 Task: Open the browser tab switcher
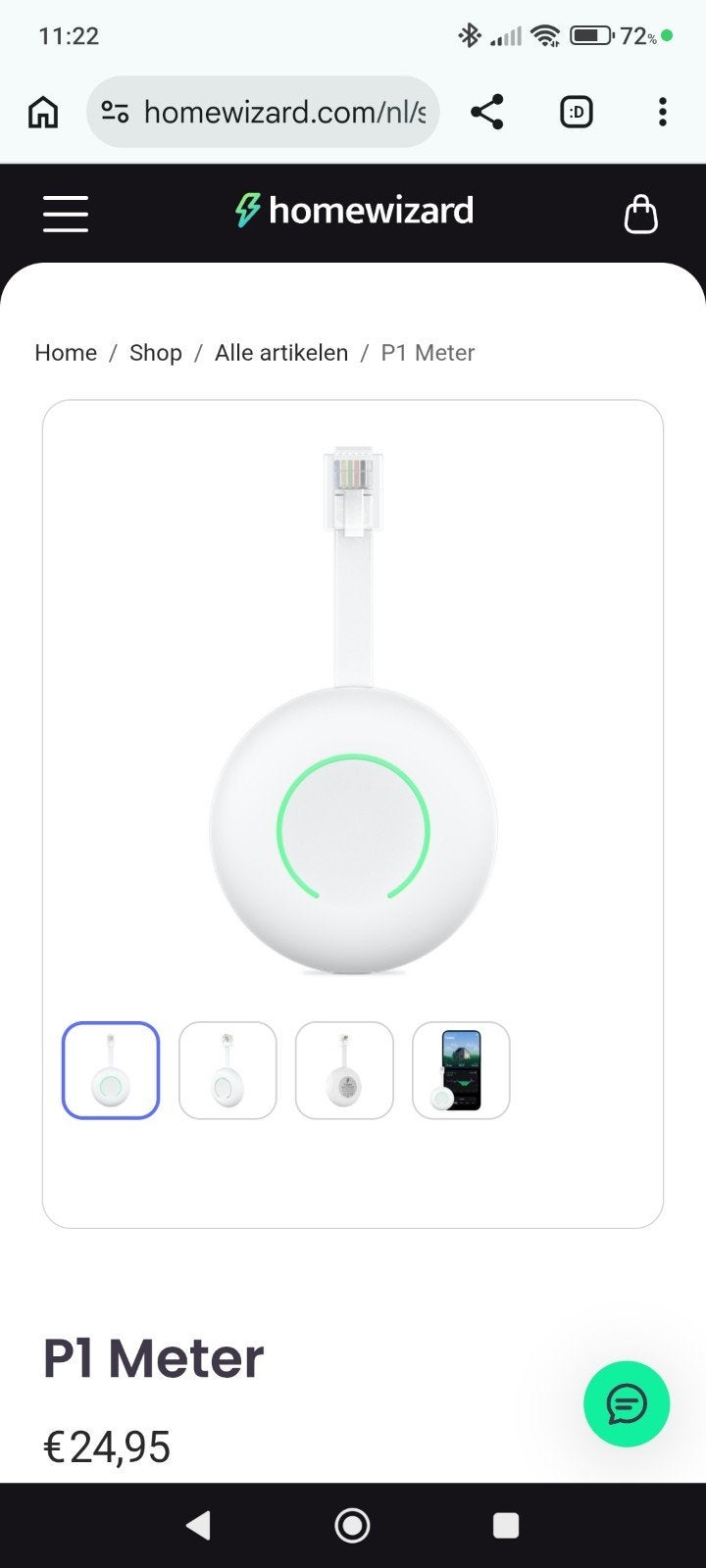point(577,113)
